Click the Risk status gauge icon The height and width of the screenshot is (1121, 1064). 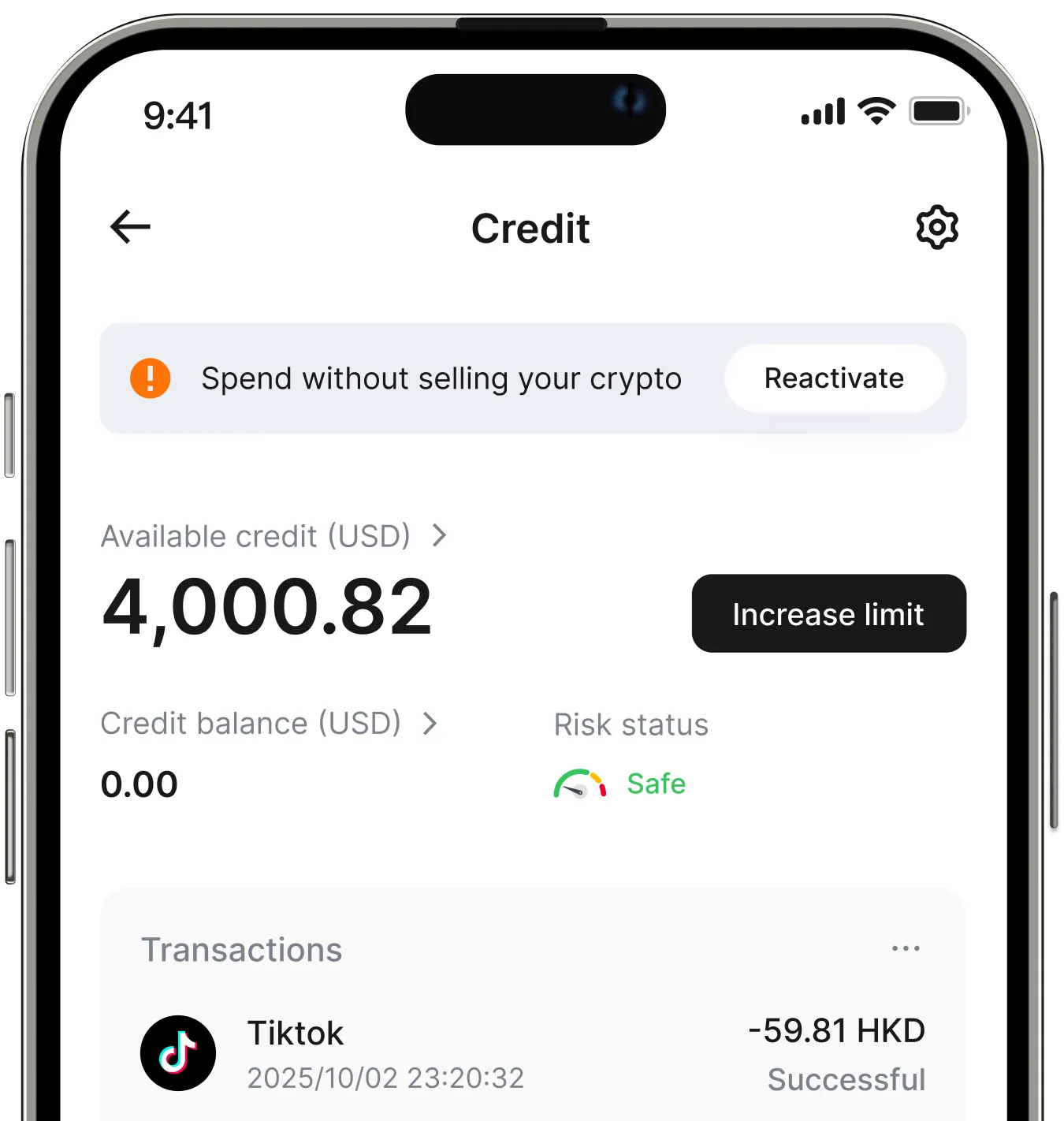(578, 784)
